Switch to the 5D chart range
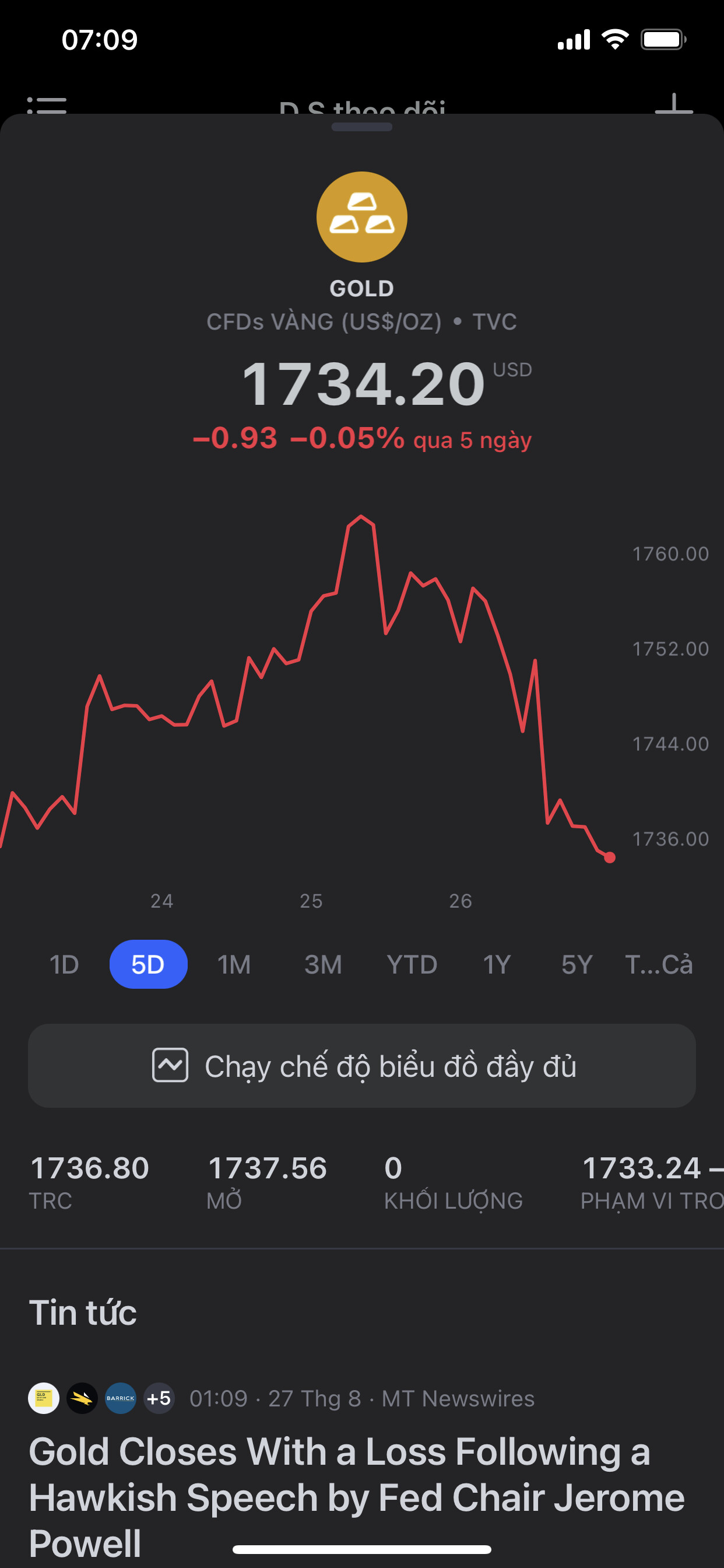This screenshot has height=1568, width=724. 148,964
